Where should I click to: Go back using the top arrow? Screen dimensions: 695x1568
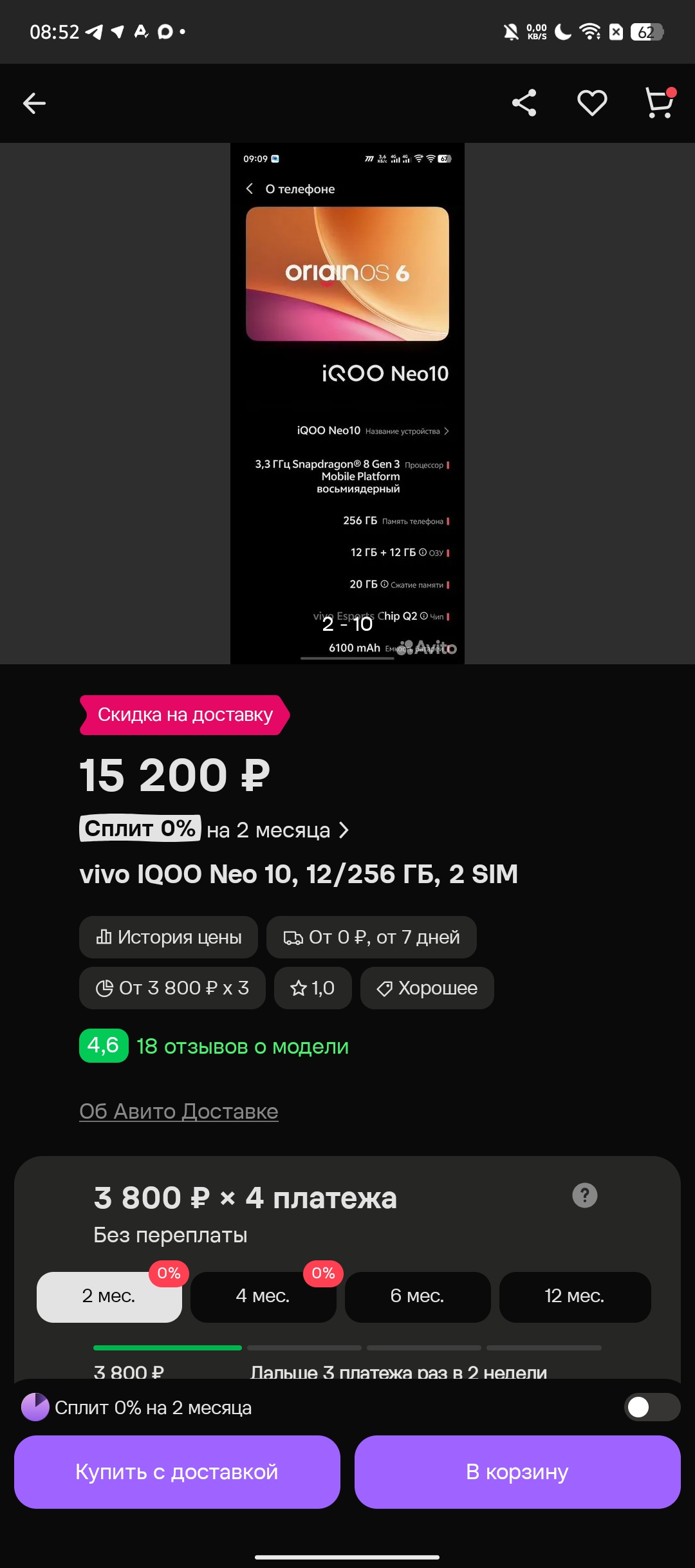[34, 103]
